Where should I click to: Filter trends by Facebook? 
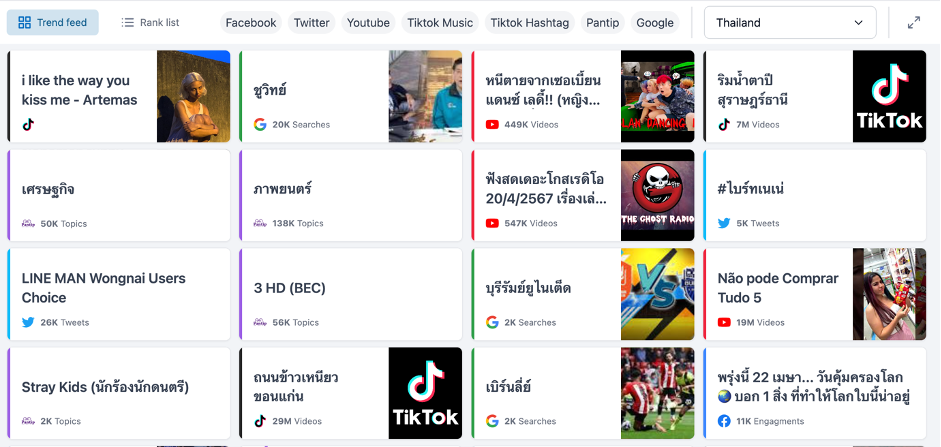tap(251, 23)
